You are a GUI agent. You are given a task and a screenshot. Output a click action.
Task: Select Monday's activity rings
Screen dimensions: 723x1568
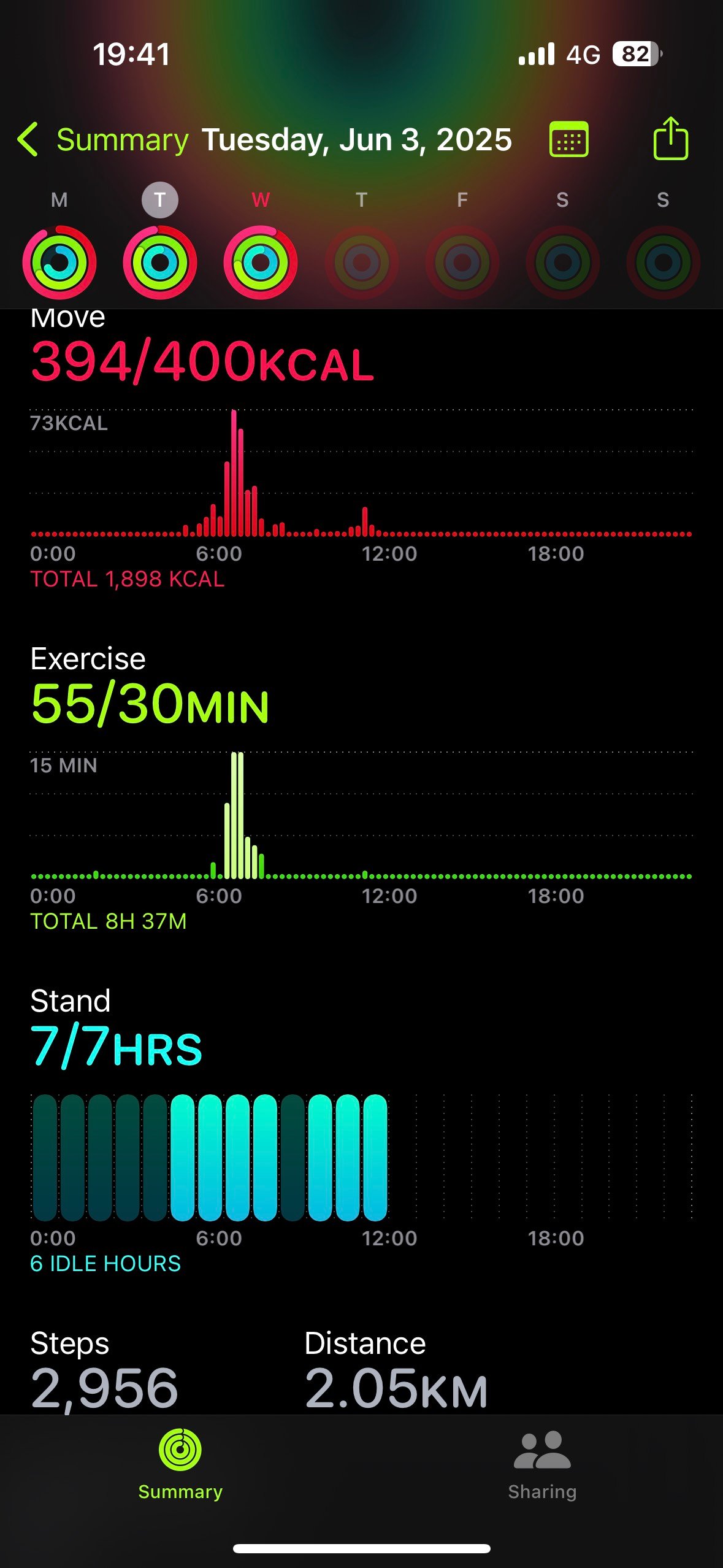click(x=59, y=263)
